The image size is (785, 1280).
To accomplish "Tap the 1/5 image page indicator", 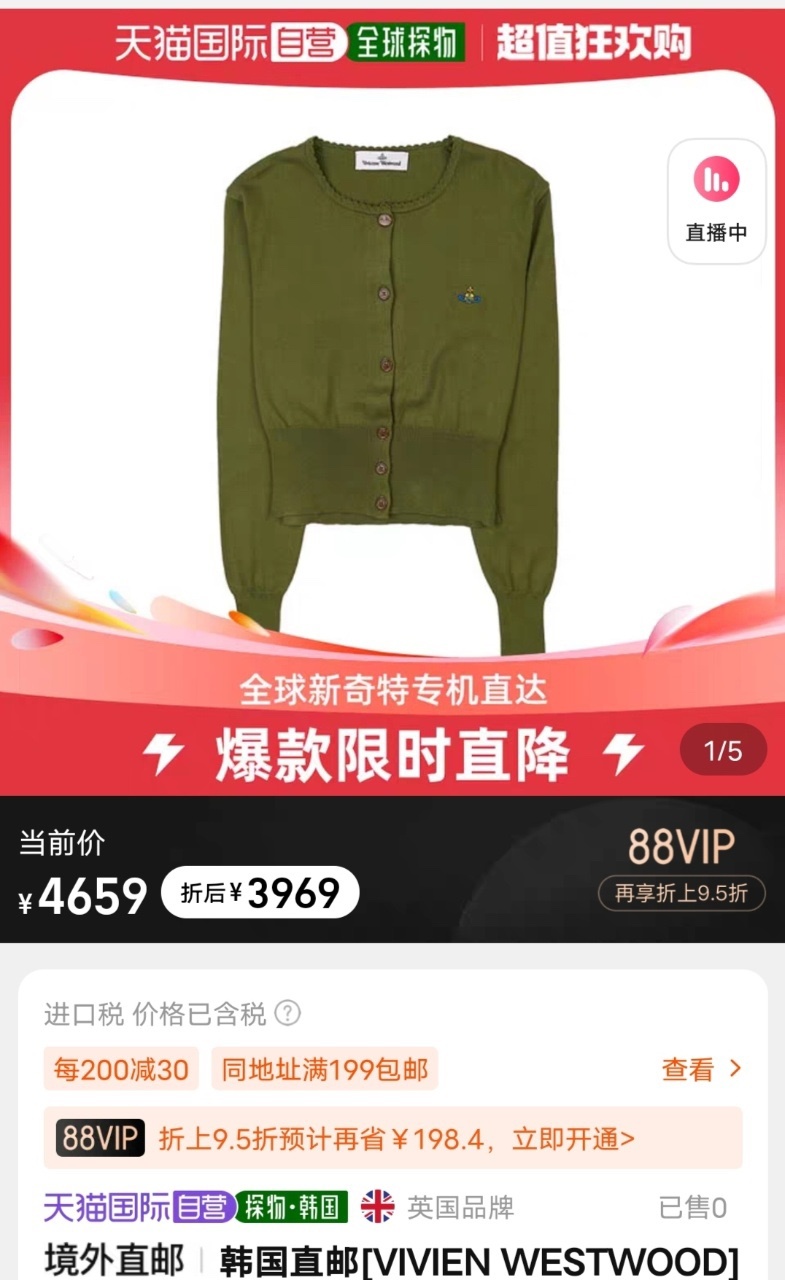I will click(722, 750).
